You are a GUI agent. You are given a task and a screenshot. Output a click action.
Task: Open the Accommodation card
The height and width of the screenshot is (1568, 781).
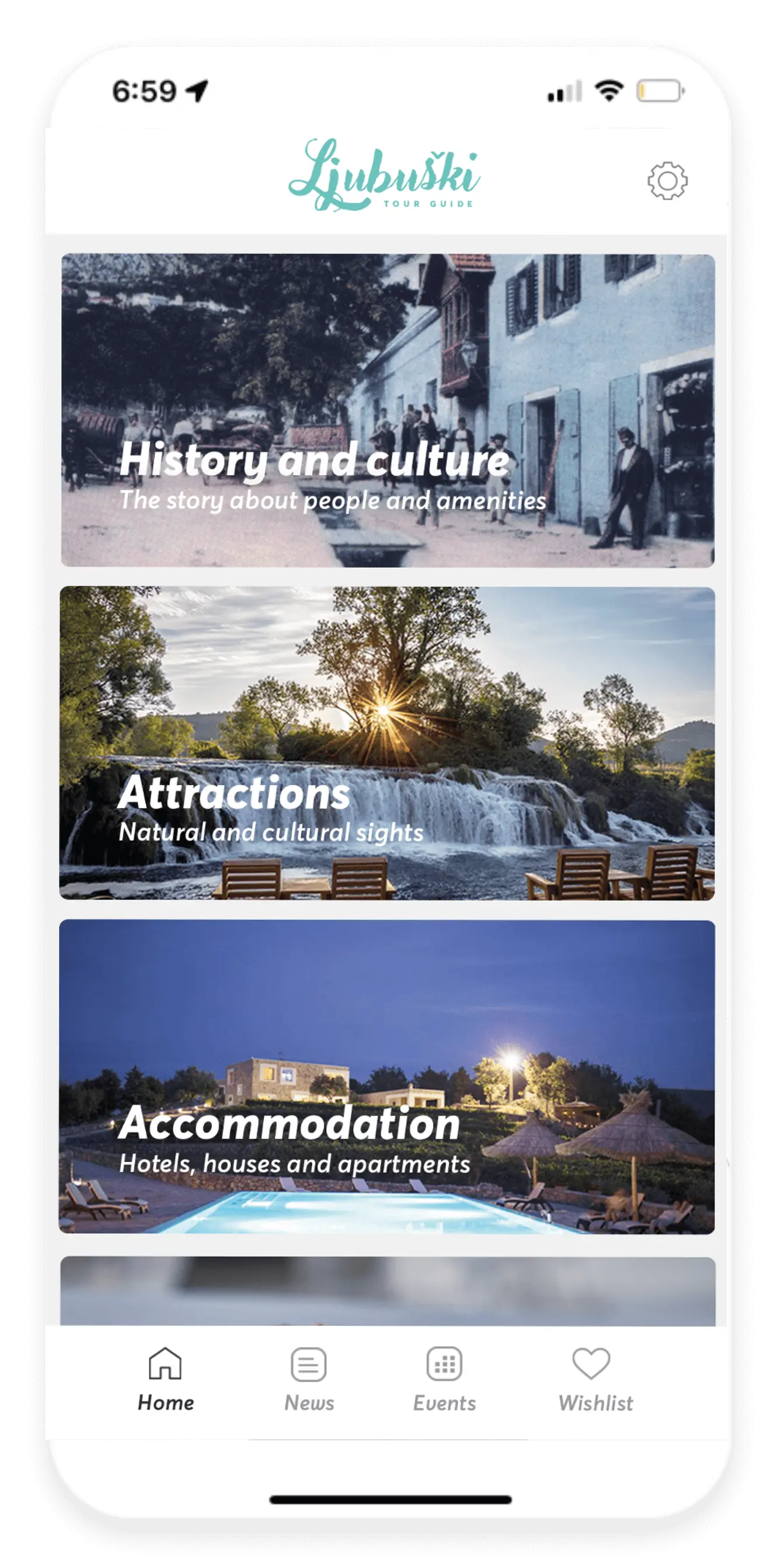coord(388,1076)
